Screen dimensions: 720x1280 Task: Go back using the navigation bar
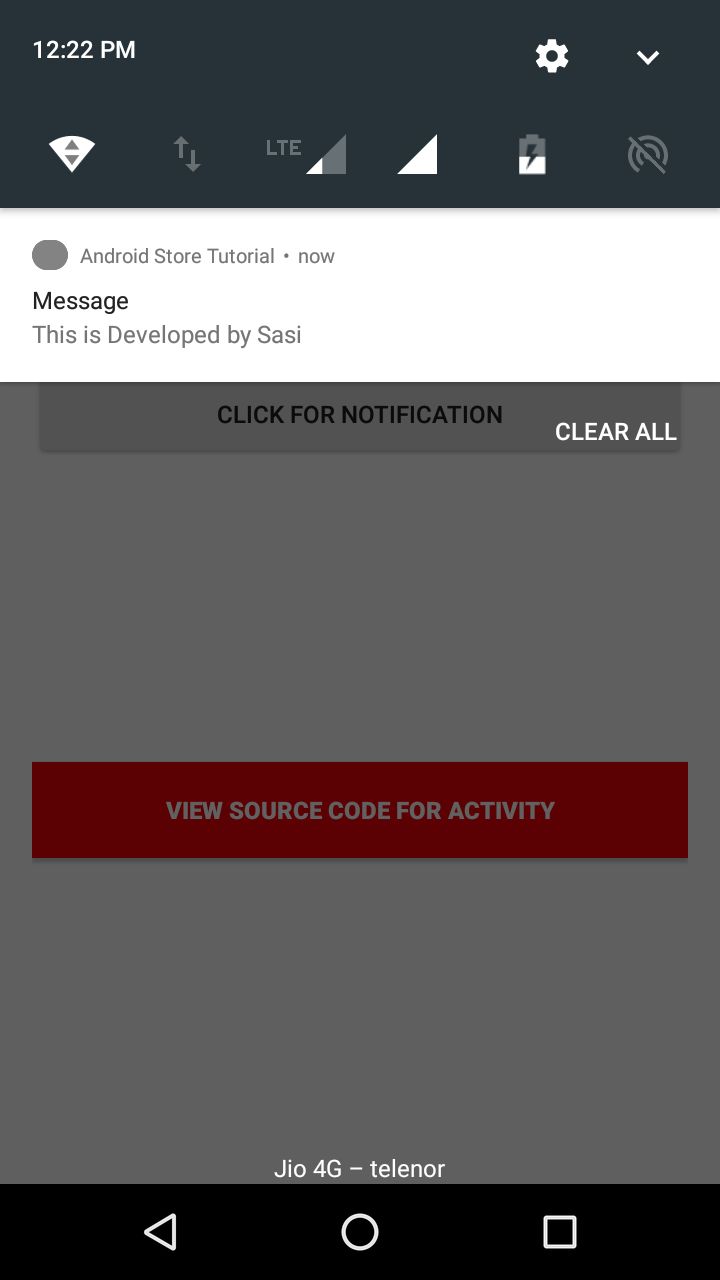pyautogui.click(x=160, y=1232)
